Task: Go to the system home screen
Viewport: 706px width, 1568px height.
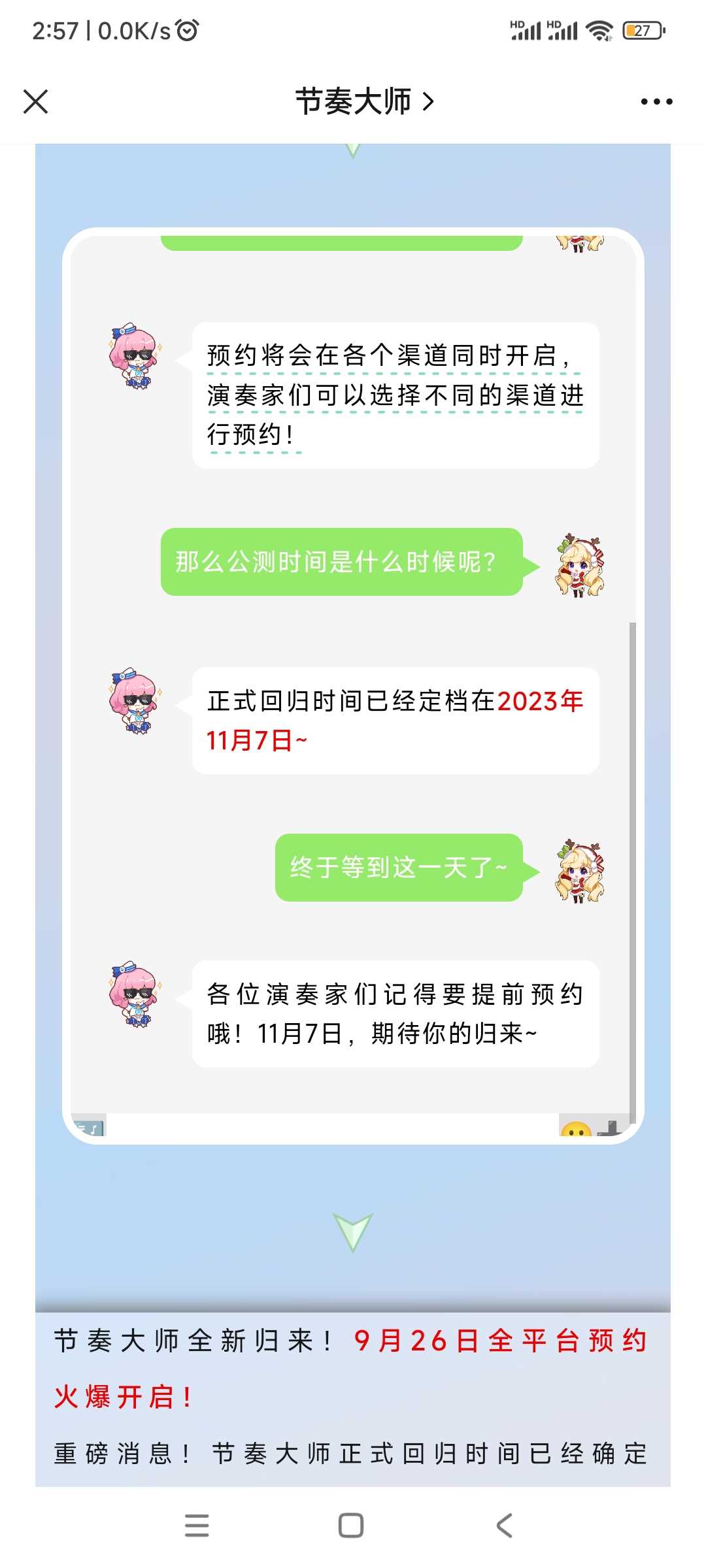Action: [351, 1526]
